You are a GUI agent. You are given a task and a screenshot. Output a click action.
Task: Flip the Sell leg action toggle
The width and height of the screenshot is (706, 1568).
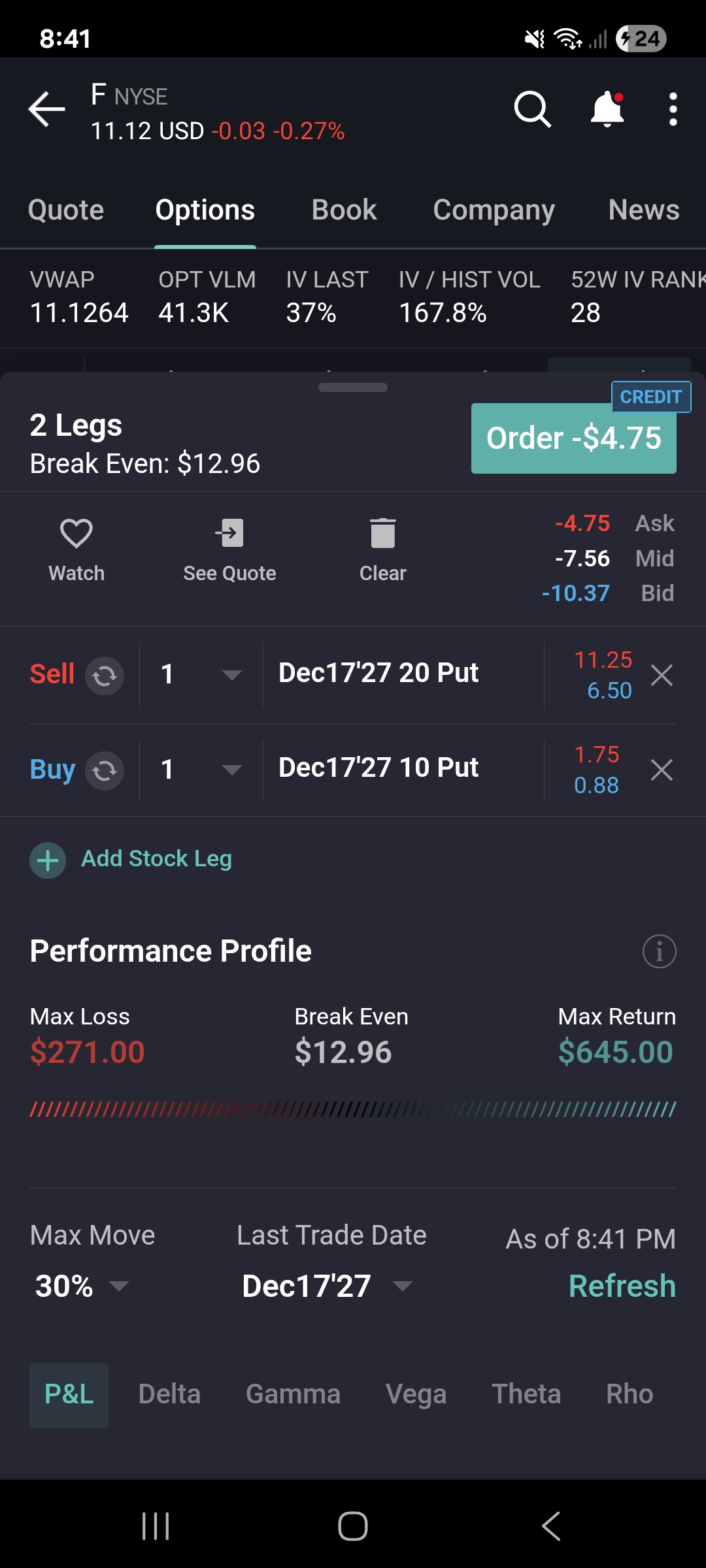[x=105, y=676]
